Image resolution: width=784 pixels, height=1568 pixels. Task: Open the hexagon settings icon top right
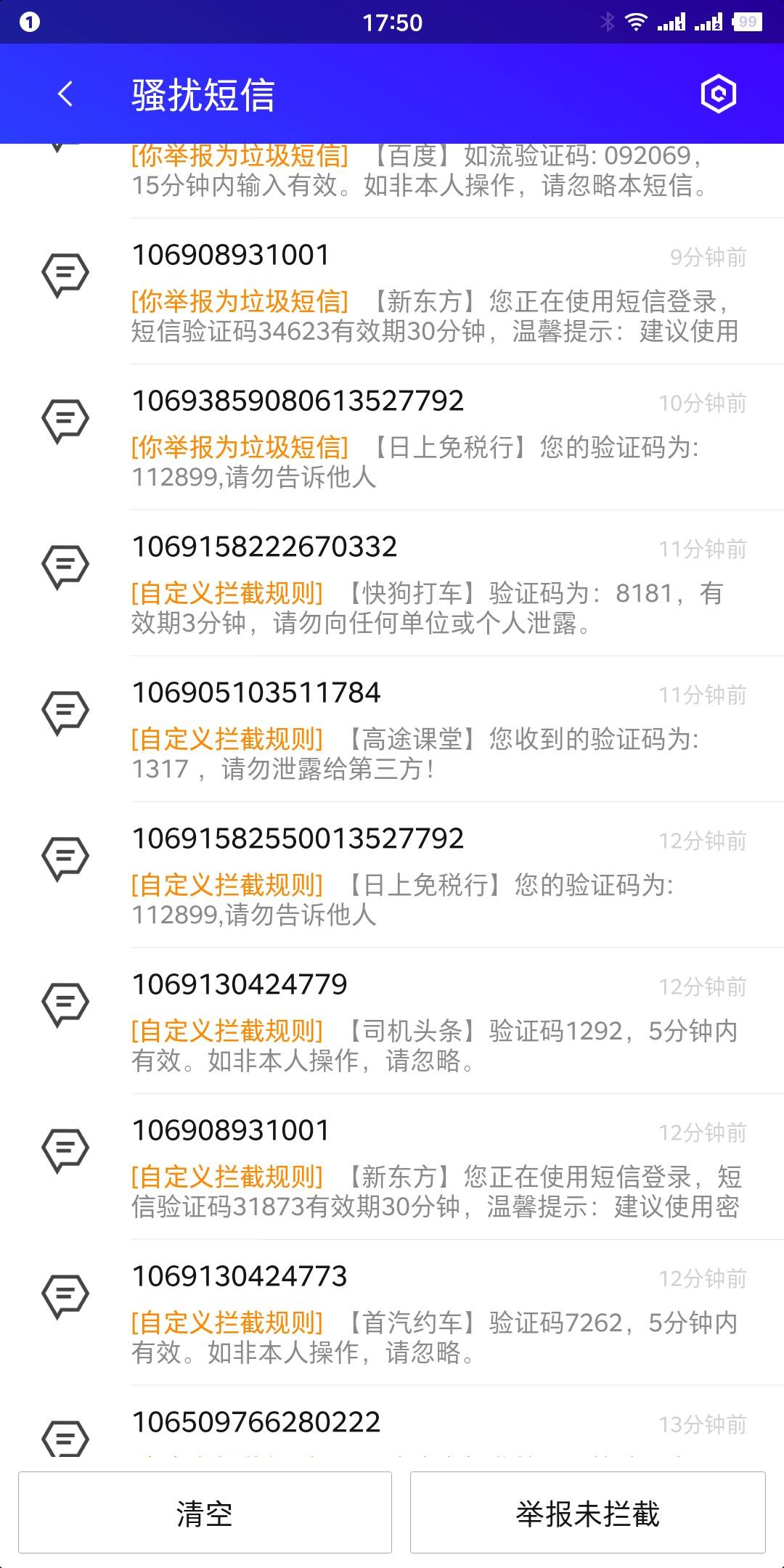(x=719, y=94)
